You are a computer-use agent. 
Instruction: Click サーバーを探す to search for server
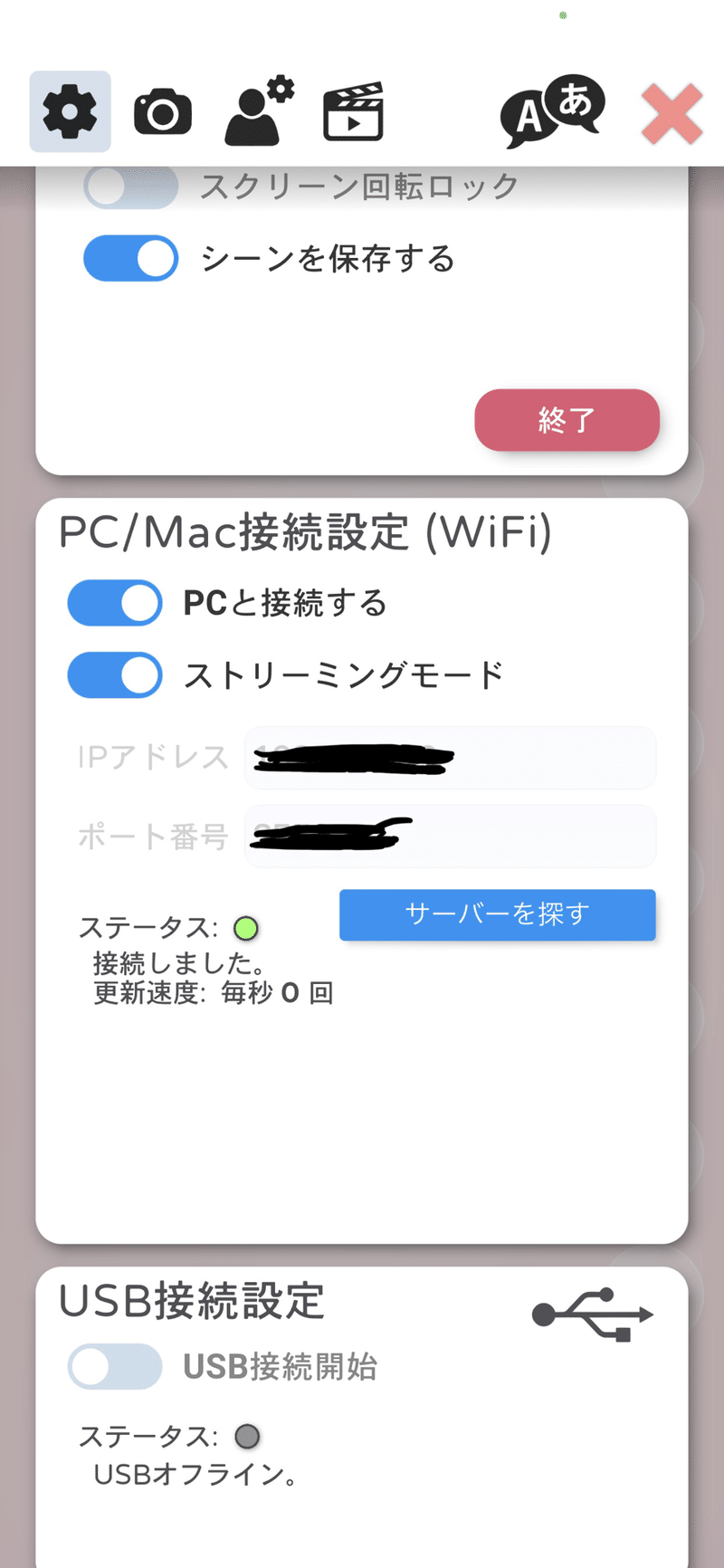coord(497,915)
